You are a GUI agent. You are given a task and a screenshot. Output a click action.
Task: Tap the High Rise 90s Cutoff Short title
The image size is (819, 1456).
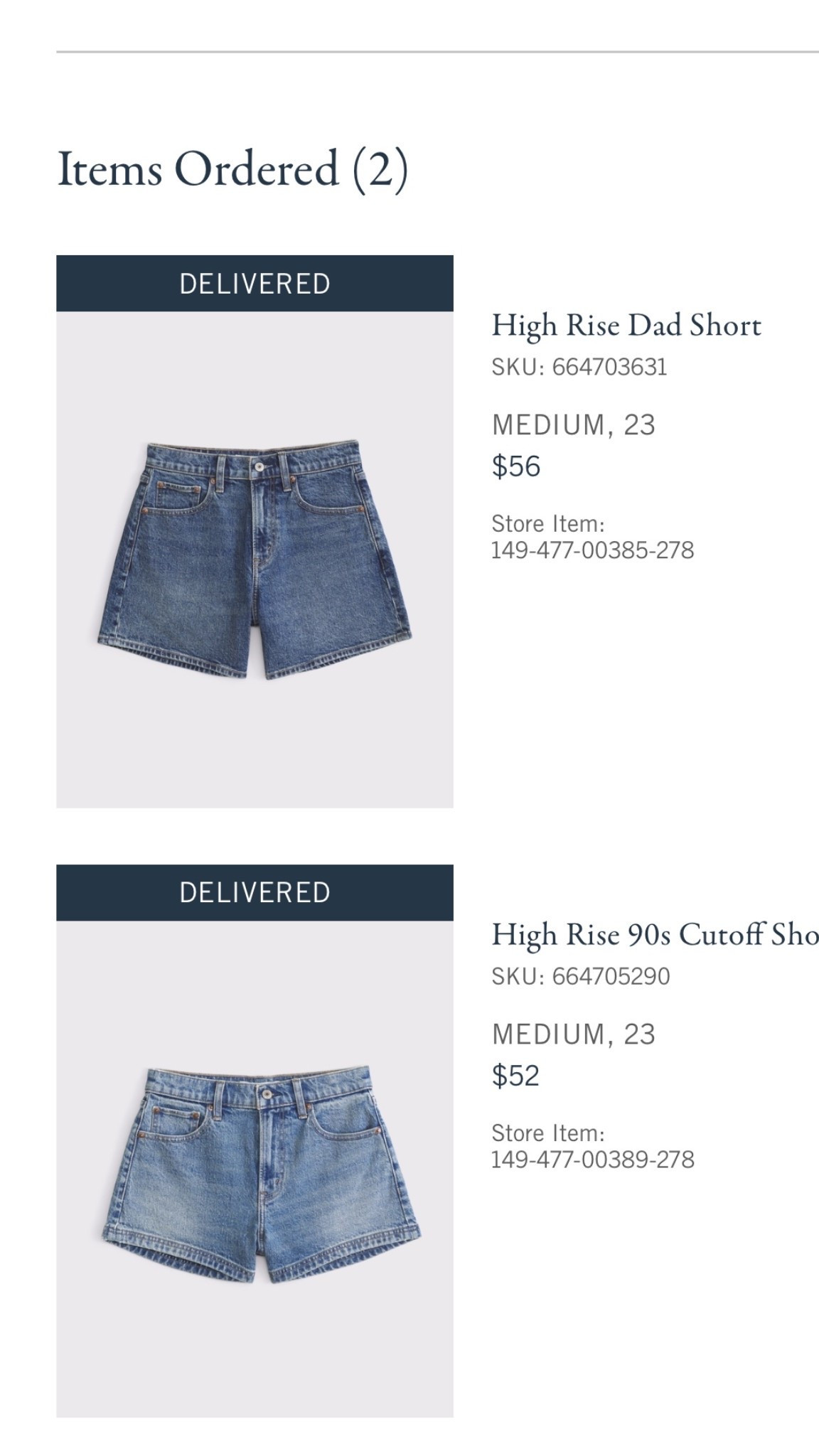(654, 934)
